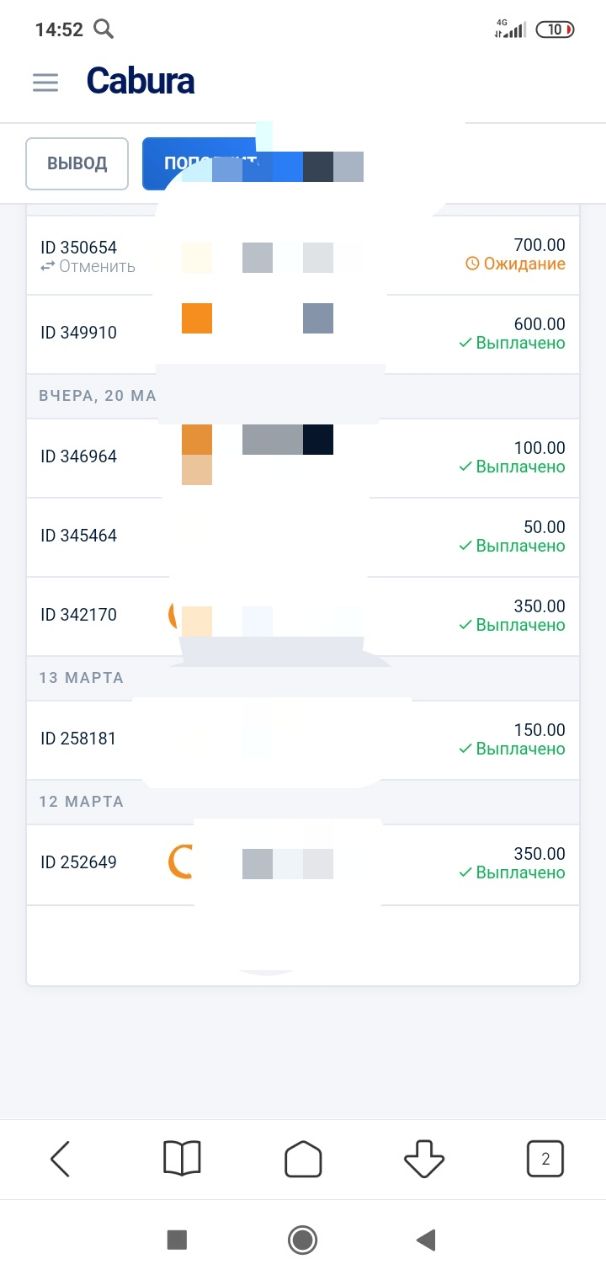The image size is (606, 1280).
Task: Open browser bookmarks book icon
Action: (182, 1159)
